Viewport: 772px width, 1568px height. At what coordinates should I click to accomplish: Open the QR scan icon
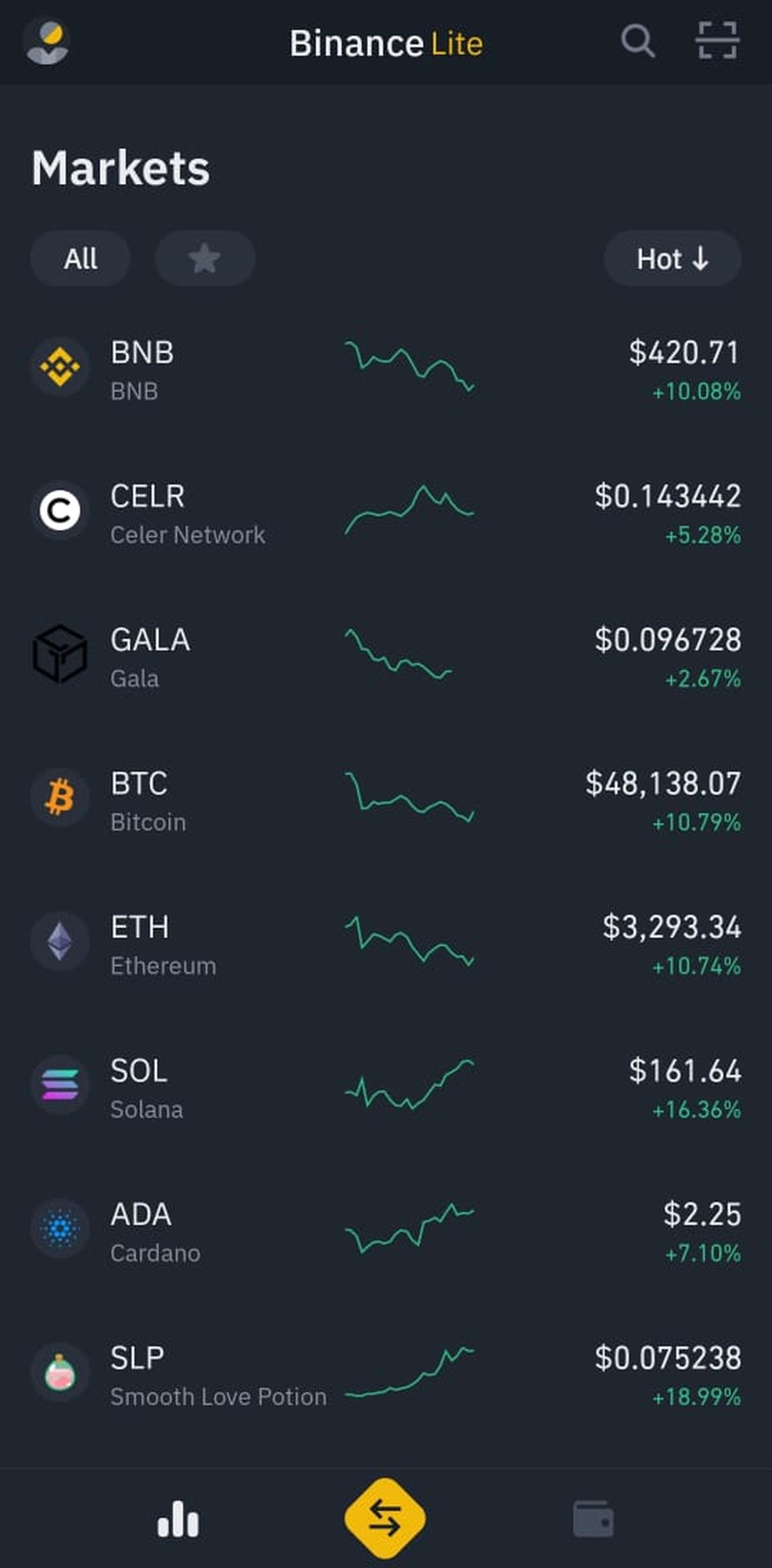pos(717,41)
